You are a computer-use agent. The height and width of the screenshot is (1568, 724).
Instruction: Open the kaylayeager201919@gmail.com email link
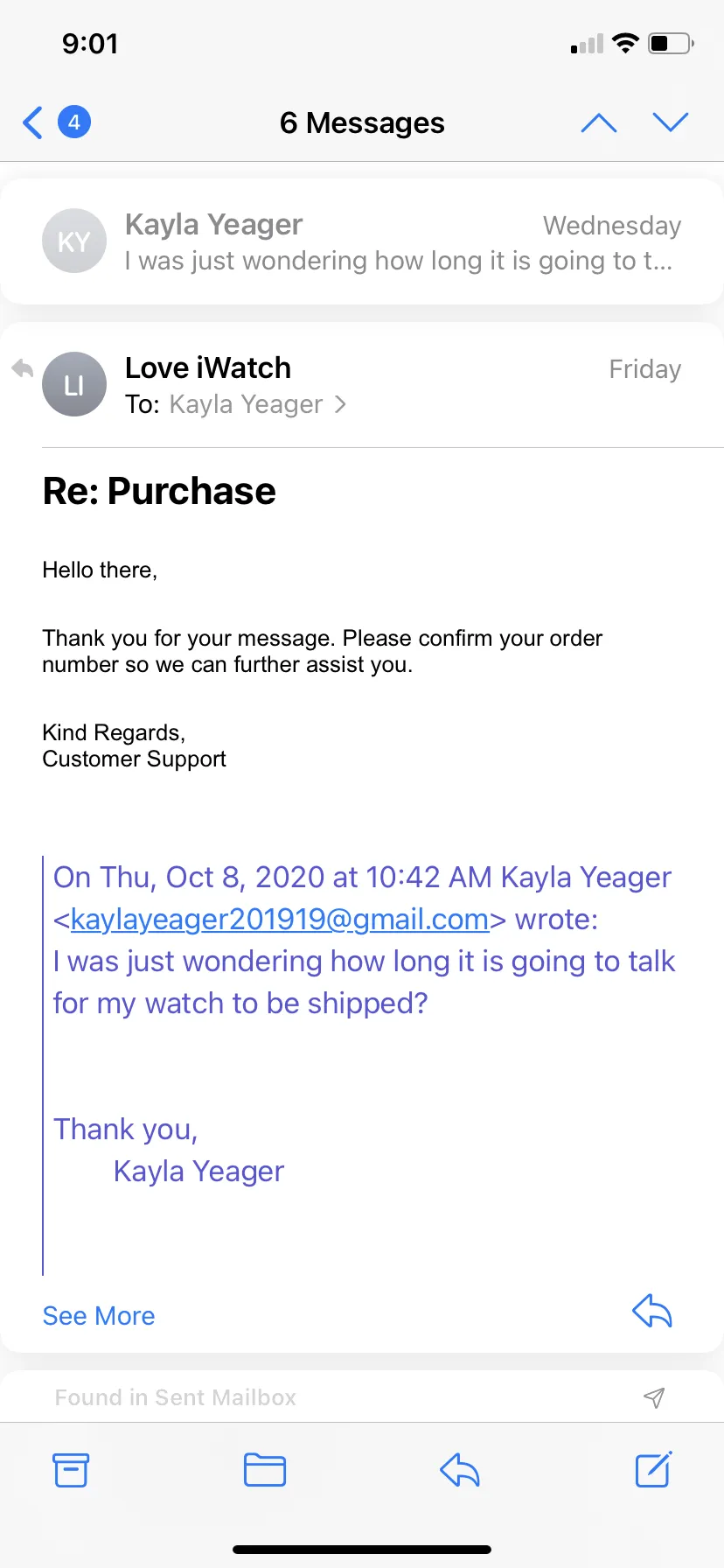(280, 919)
